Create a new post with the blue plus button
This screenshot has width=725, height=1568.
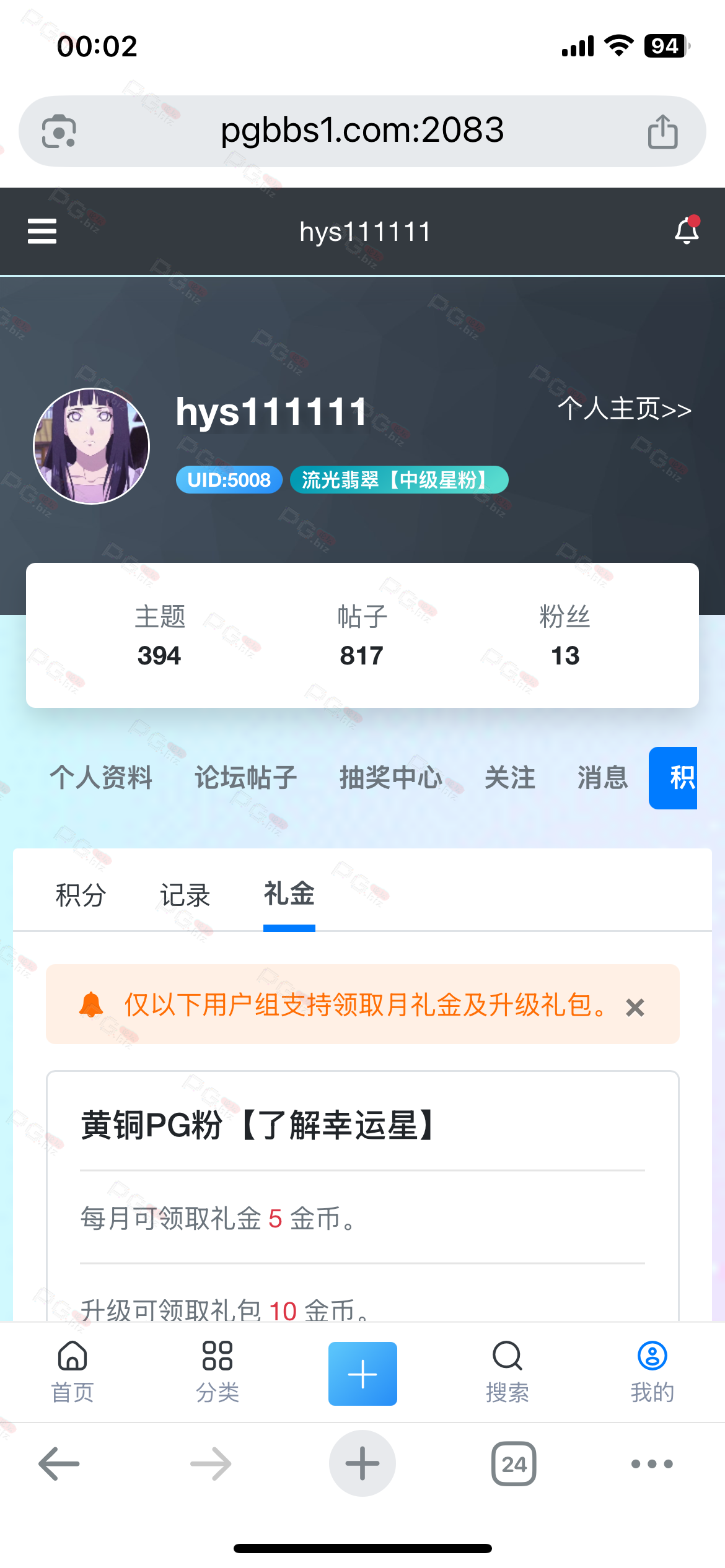click(x=362, y=1374)
